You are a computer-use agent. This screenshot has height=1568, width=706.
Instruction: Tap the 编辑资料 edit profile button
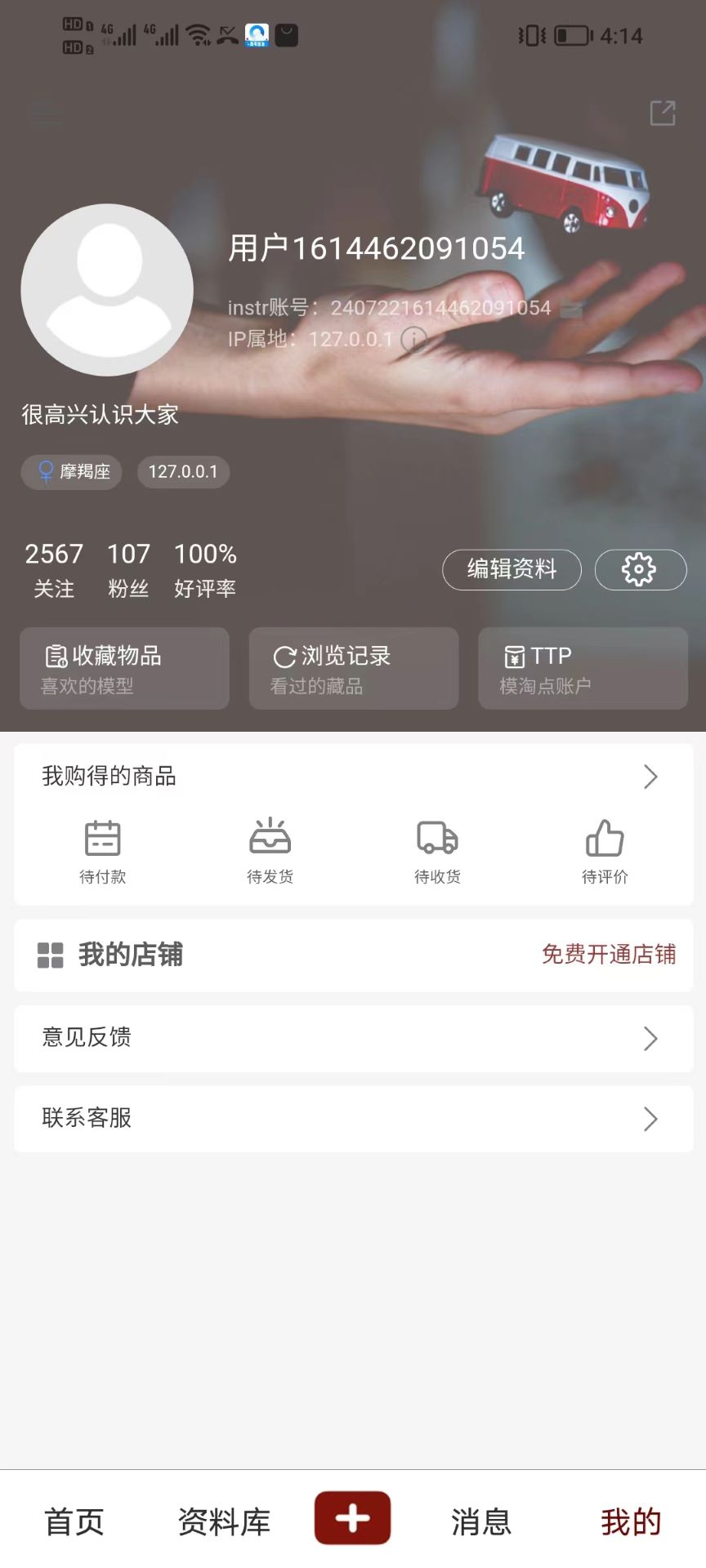click(x=512, y=569)
